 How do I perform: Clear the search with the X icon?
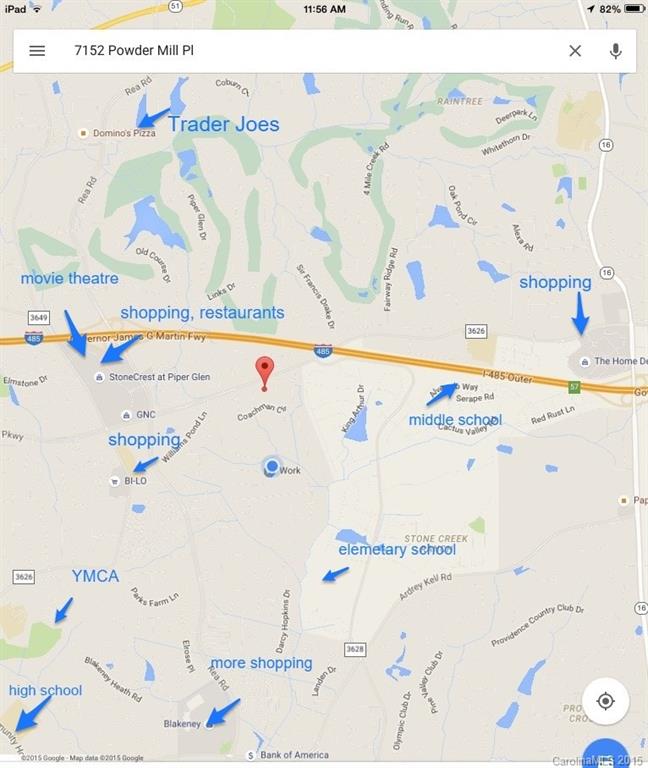click(575, 51)
